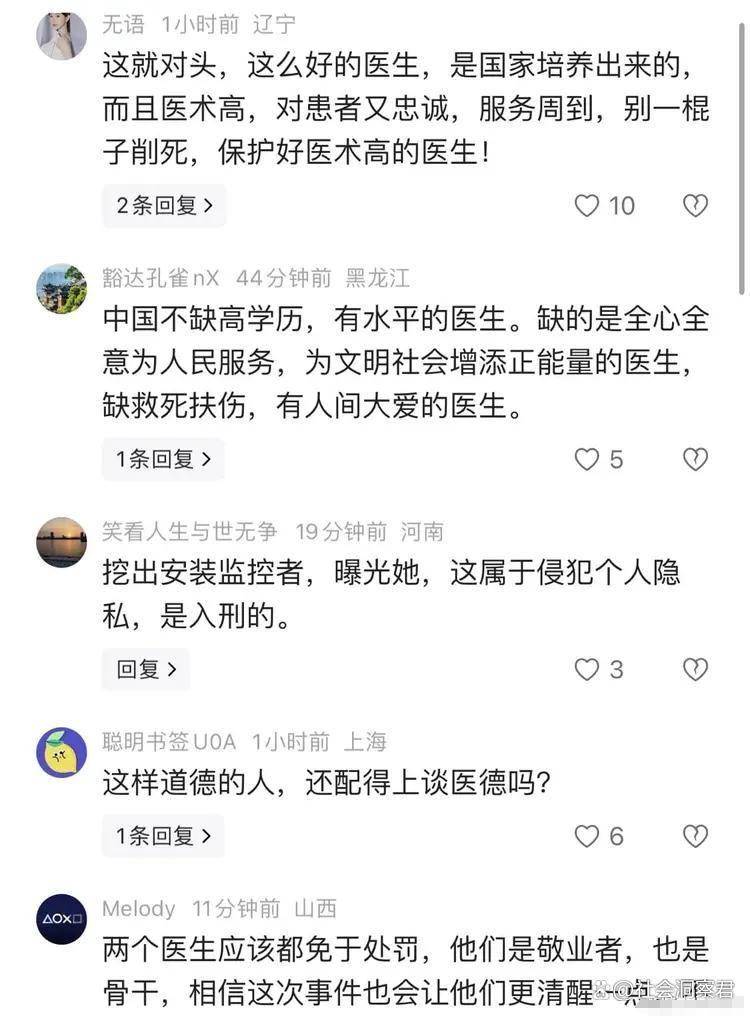Image resolution: width=750 pixels, height=1016 pixels.
Task: Dislike 聪明书签U0A's comment
Action: coord(695,836)
